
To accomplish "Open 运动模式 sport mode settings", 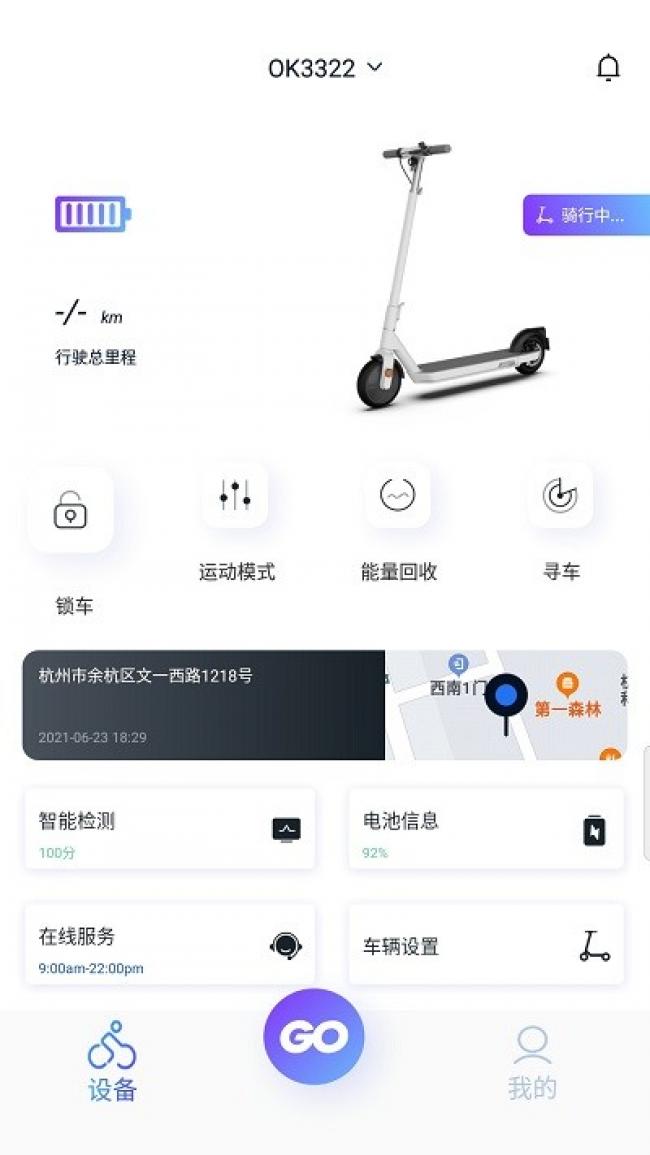I will [x=235, y=495].
